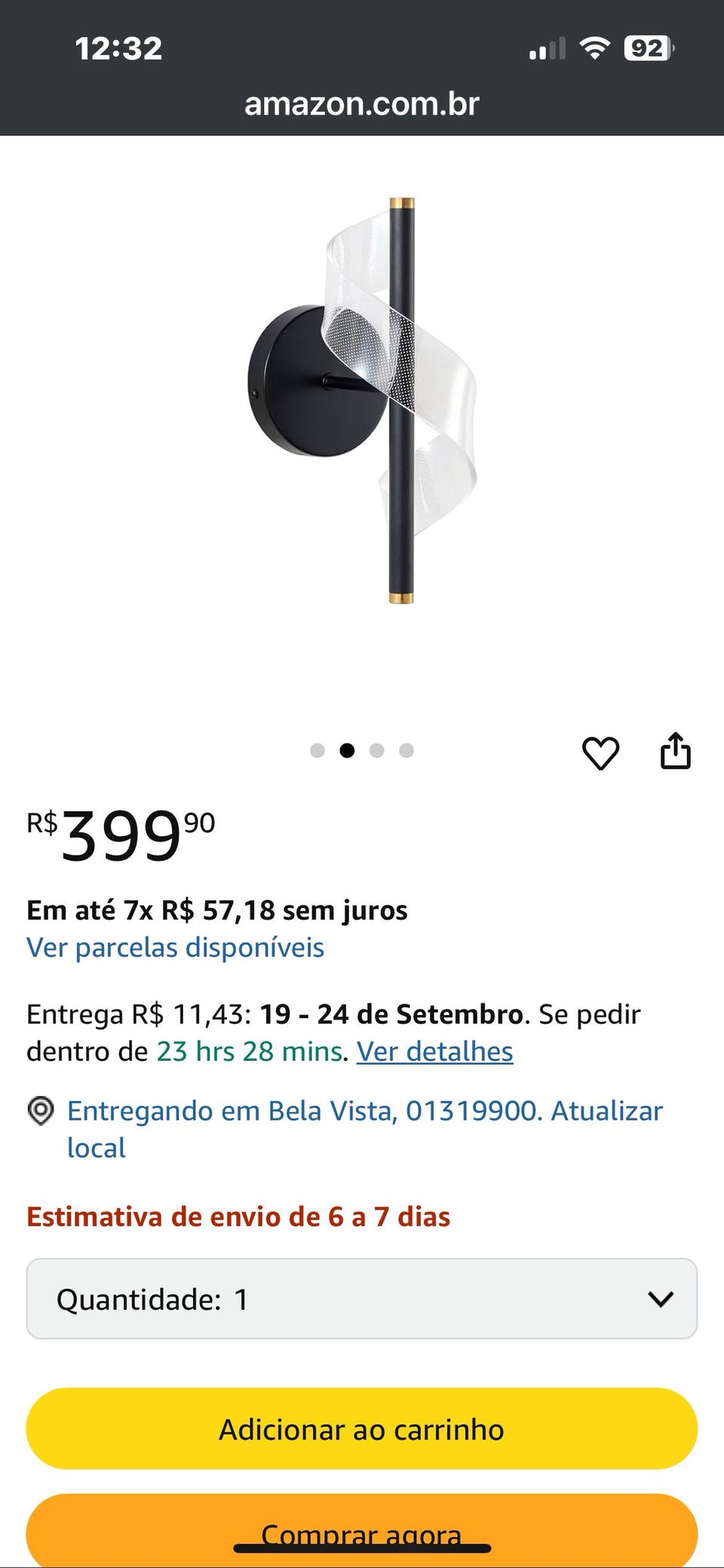Image resolution: width=724 pixels, height=1568 pixels.
Task: Open the wall lamp product image
Action: point(364,401)
